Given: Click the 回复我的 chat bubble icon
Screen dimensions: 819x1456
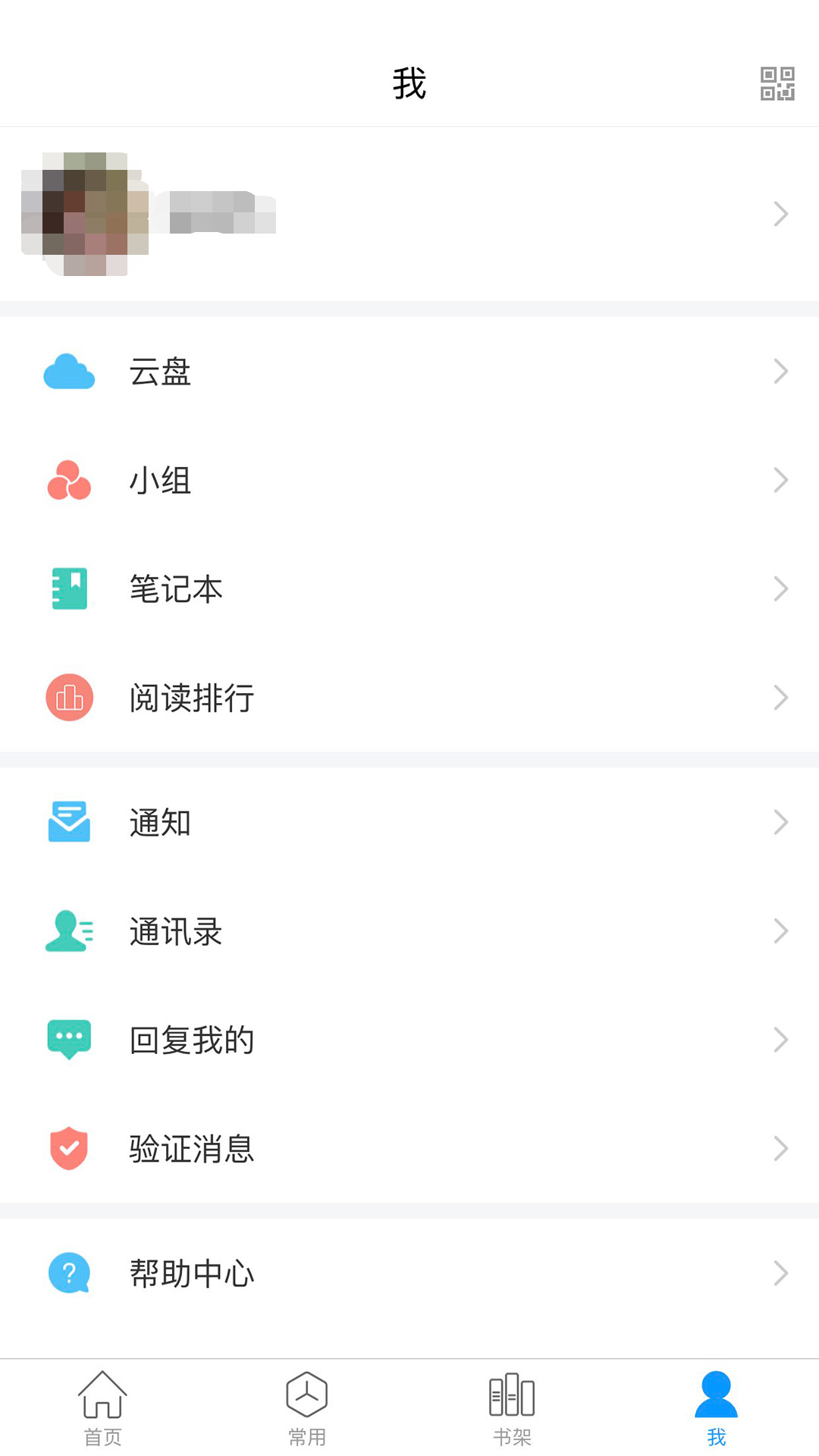Looking at the screenshot, I should coord(69,1040).
